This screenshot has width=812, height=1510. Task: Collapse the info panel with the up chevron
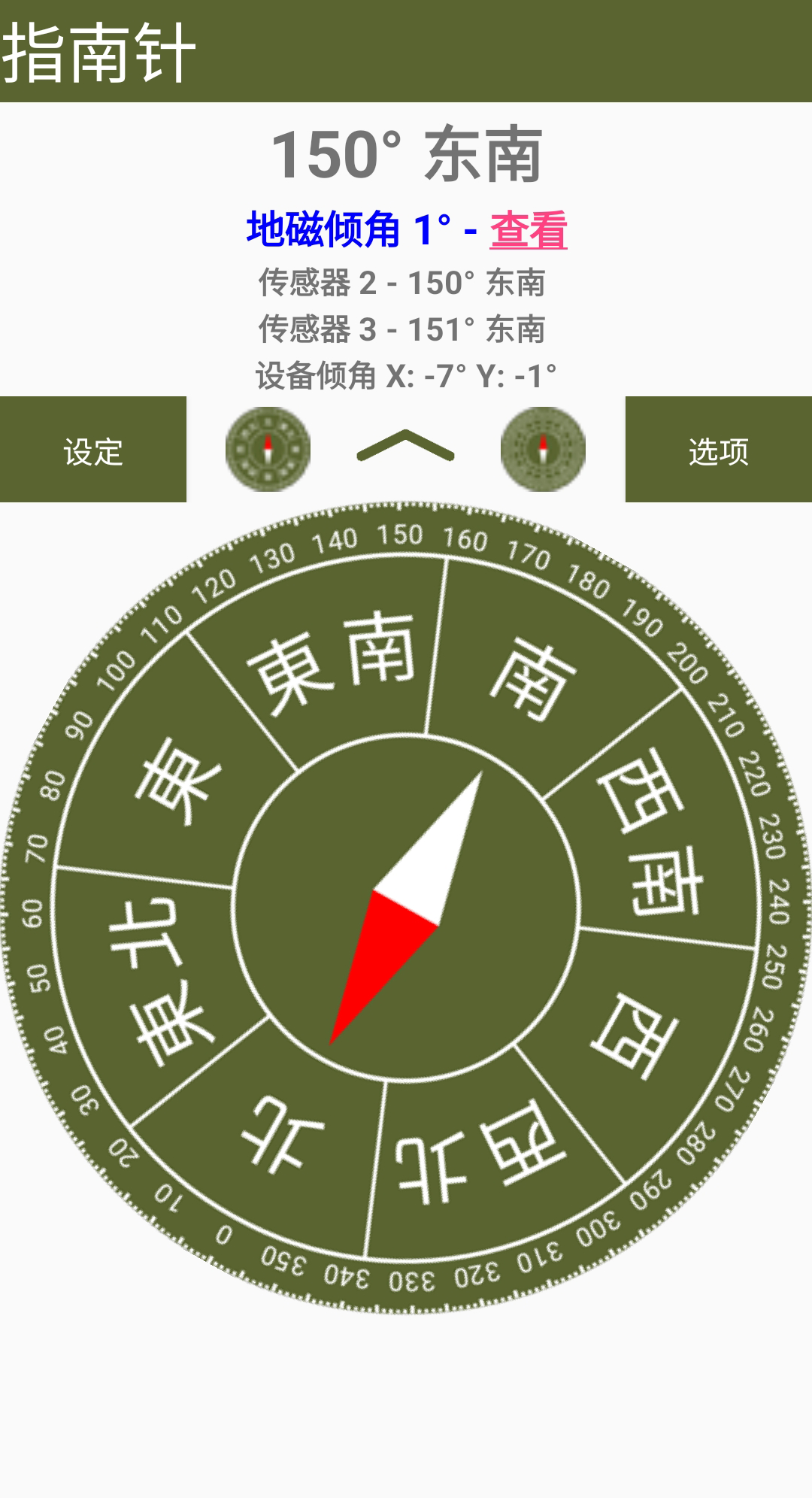(405, 445)
